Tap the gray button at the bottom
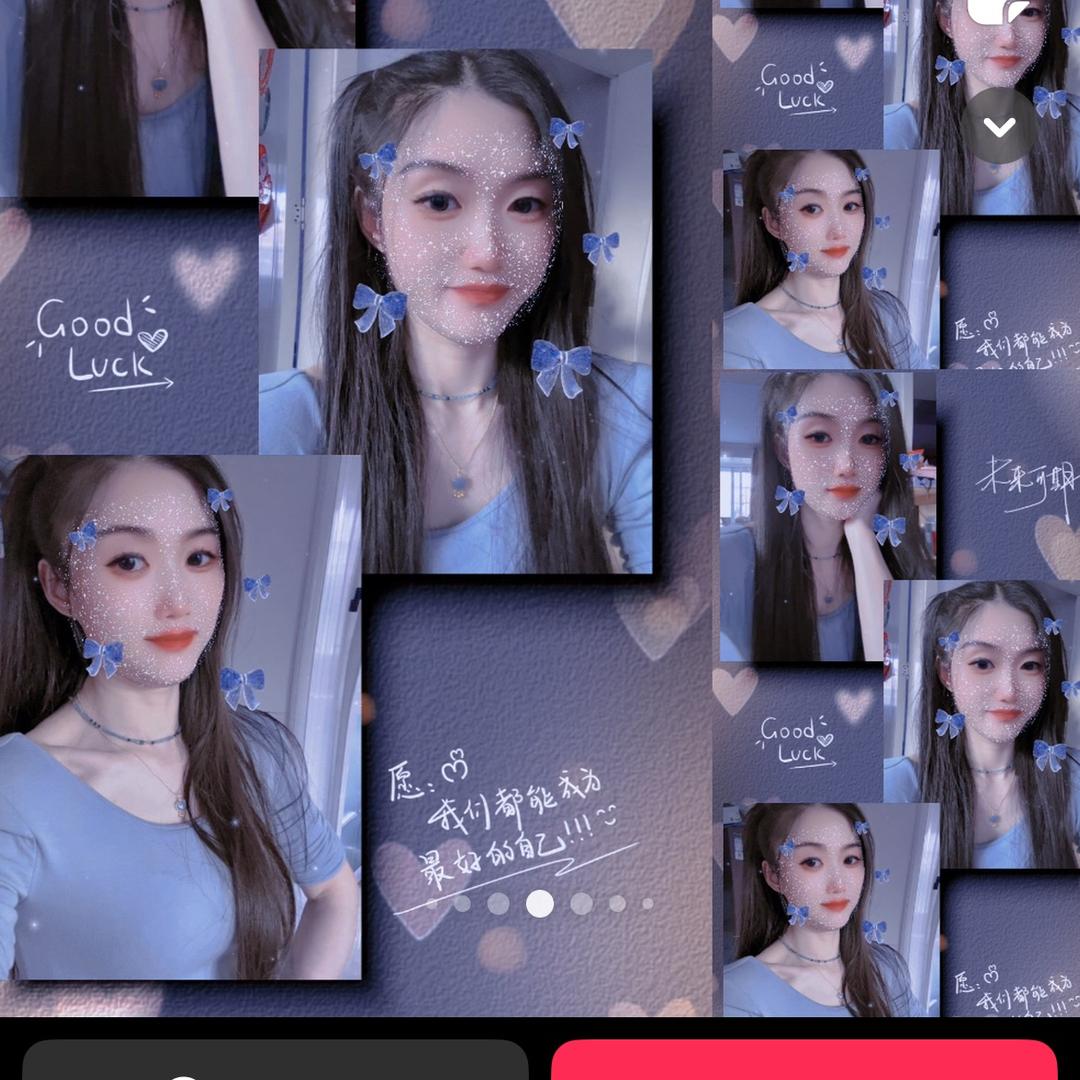This screenshot has height=1080, width=1080. click(275, 1062)
